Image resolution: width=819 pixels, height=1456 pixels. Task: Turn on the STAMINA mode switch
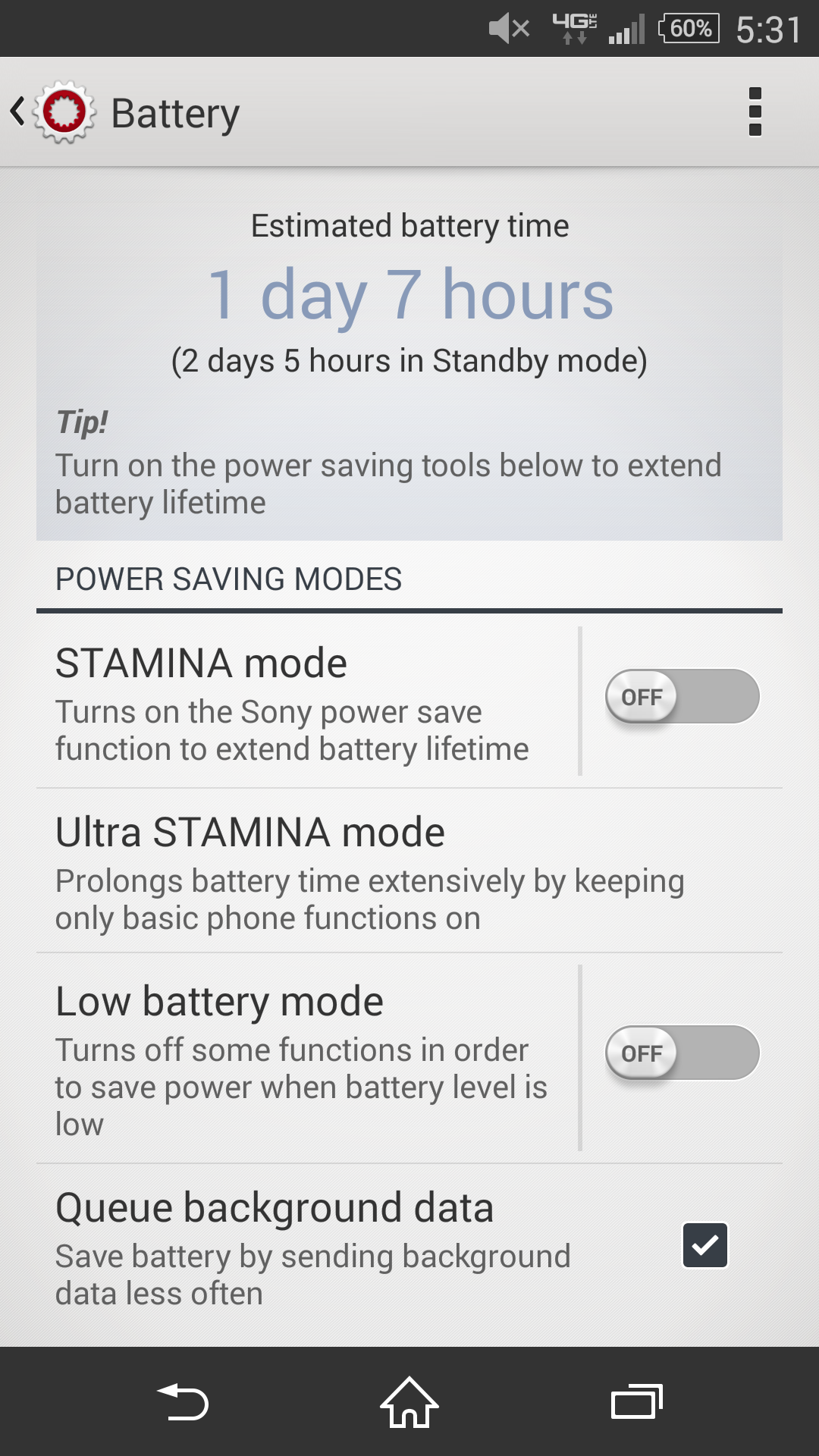[x=682, y=697]
